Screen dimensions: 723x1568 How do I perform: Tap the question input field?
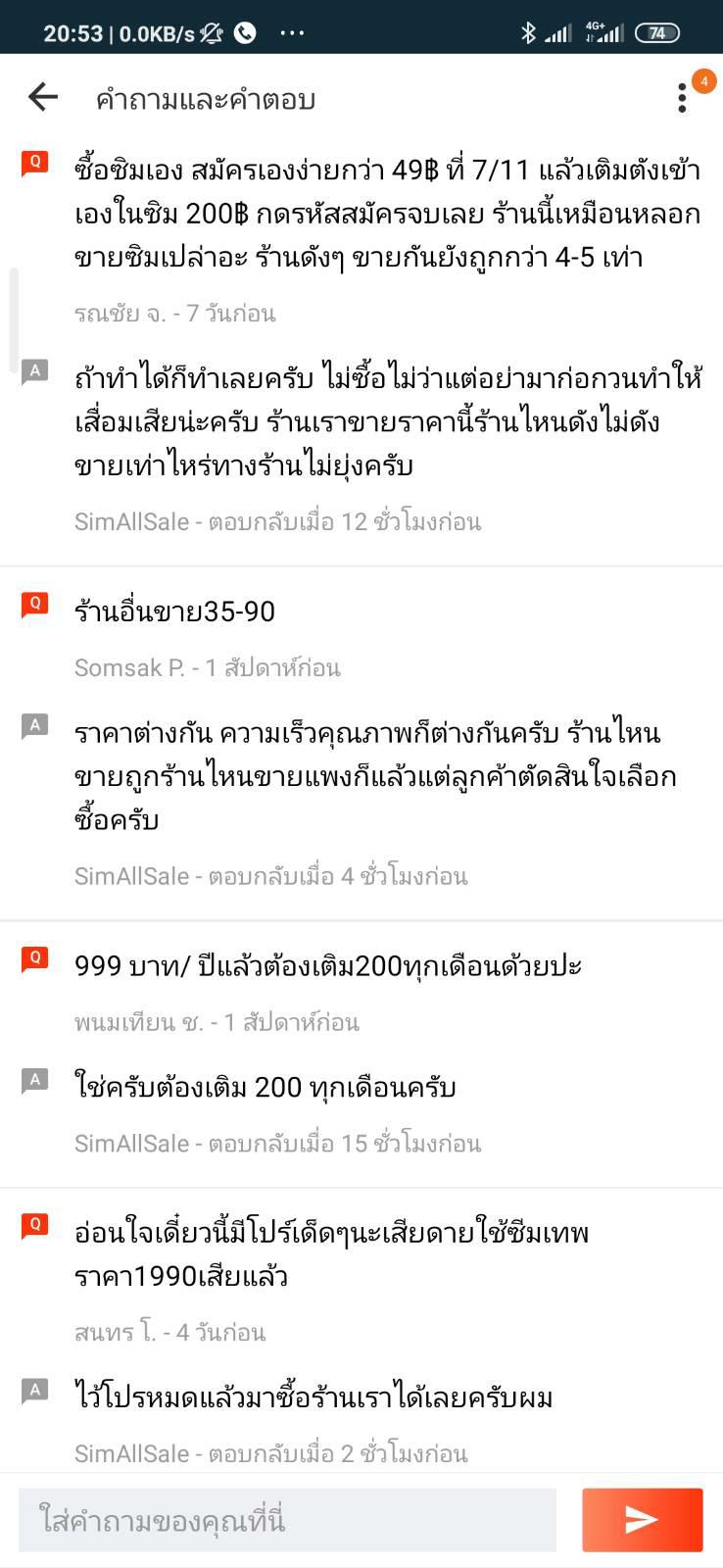pos(287,1520)
